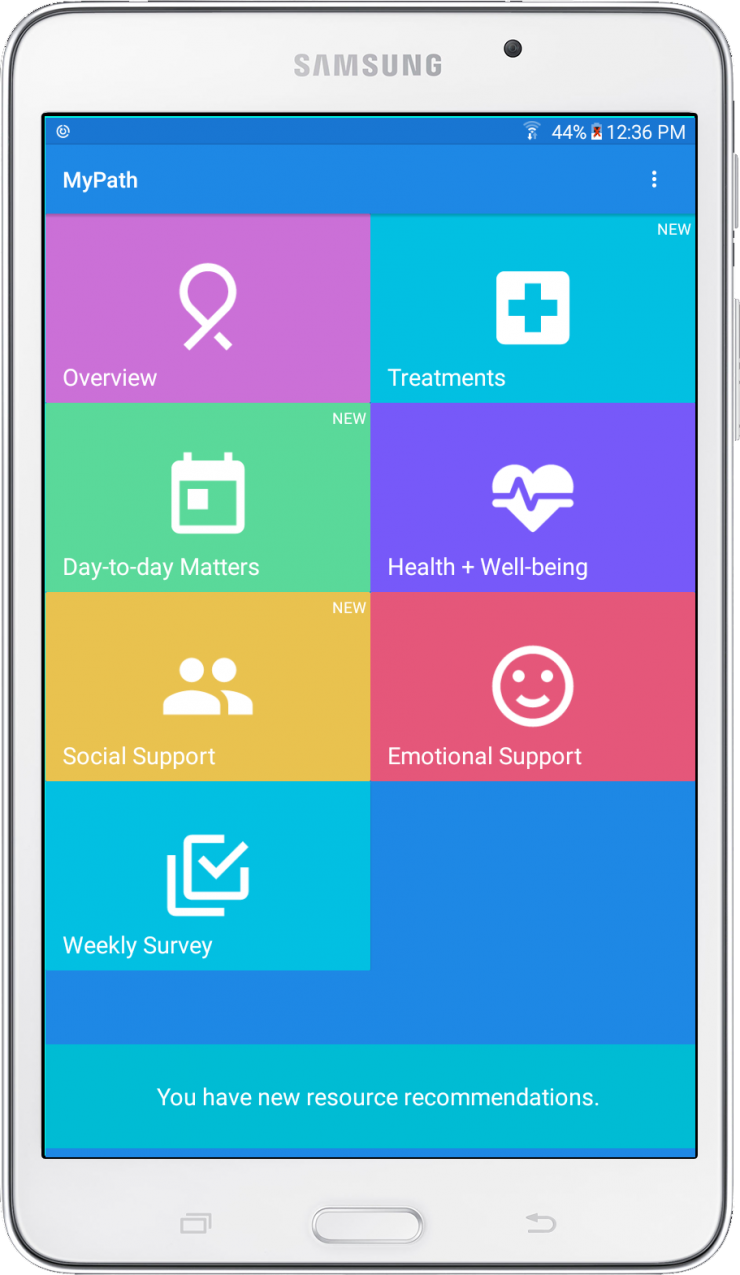Select Day-to-day Matters tile
Screen dimensions: 740x1275
tap(207, 498)
